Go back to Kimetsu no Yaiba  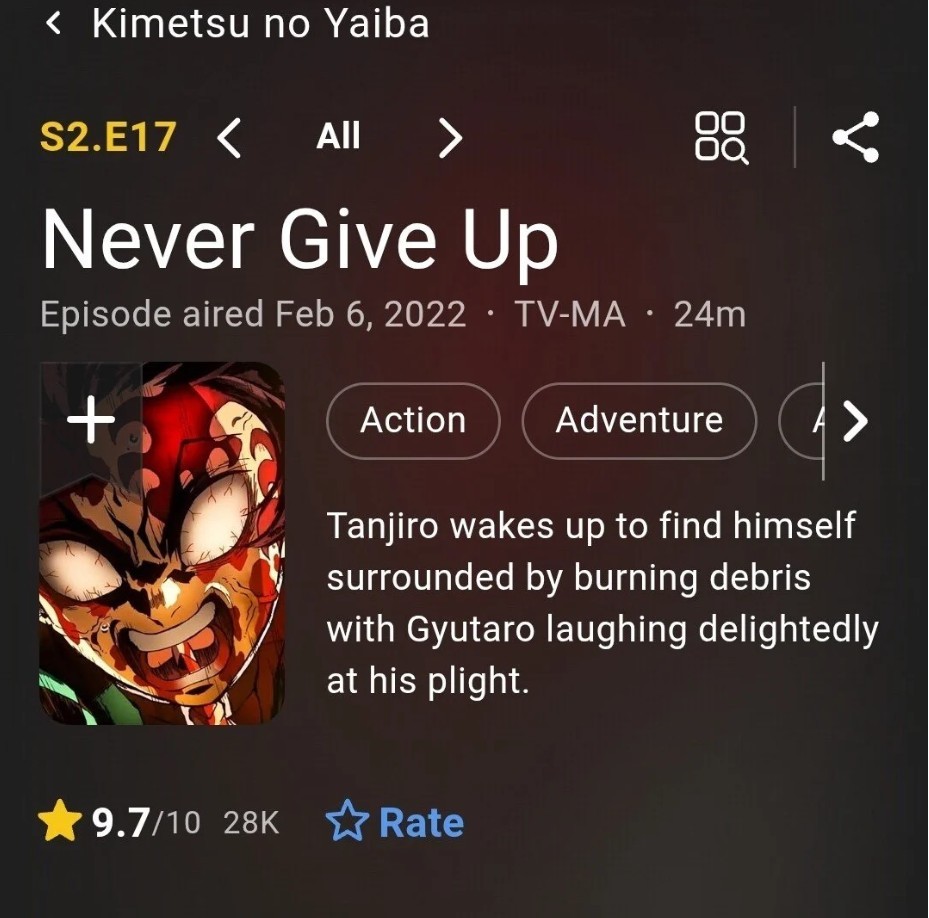click(x=55, y=23)
